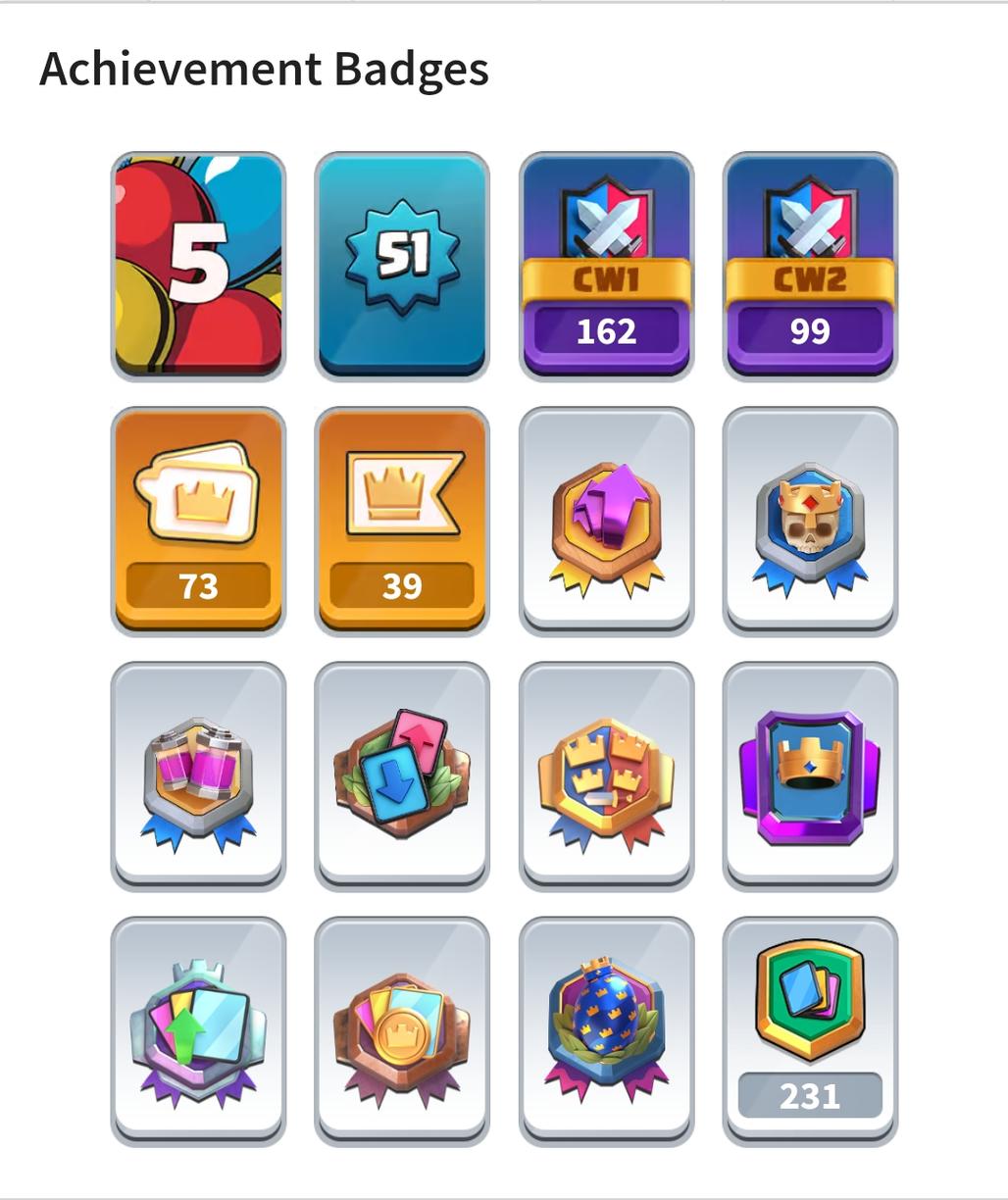Select the orange crown cards badge showing 73

click(x=198, y=521)
